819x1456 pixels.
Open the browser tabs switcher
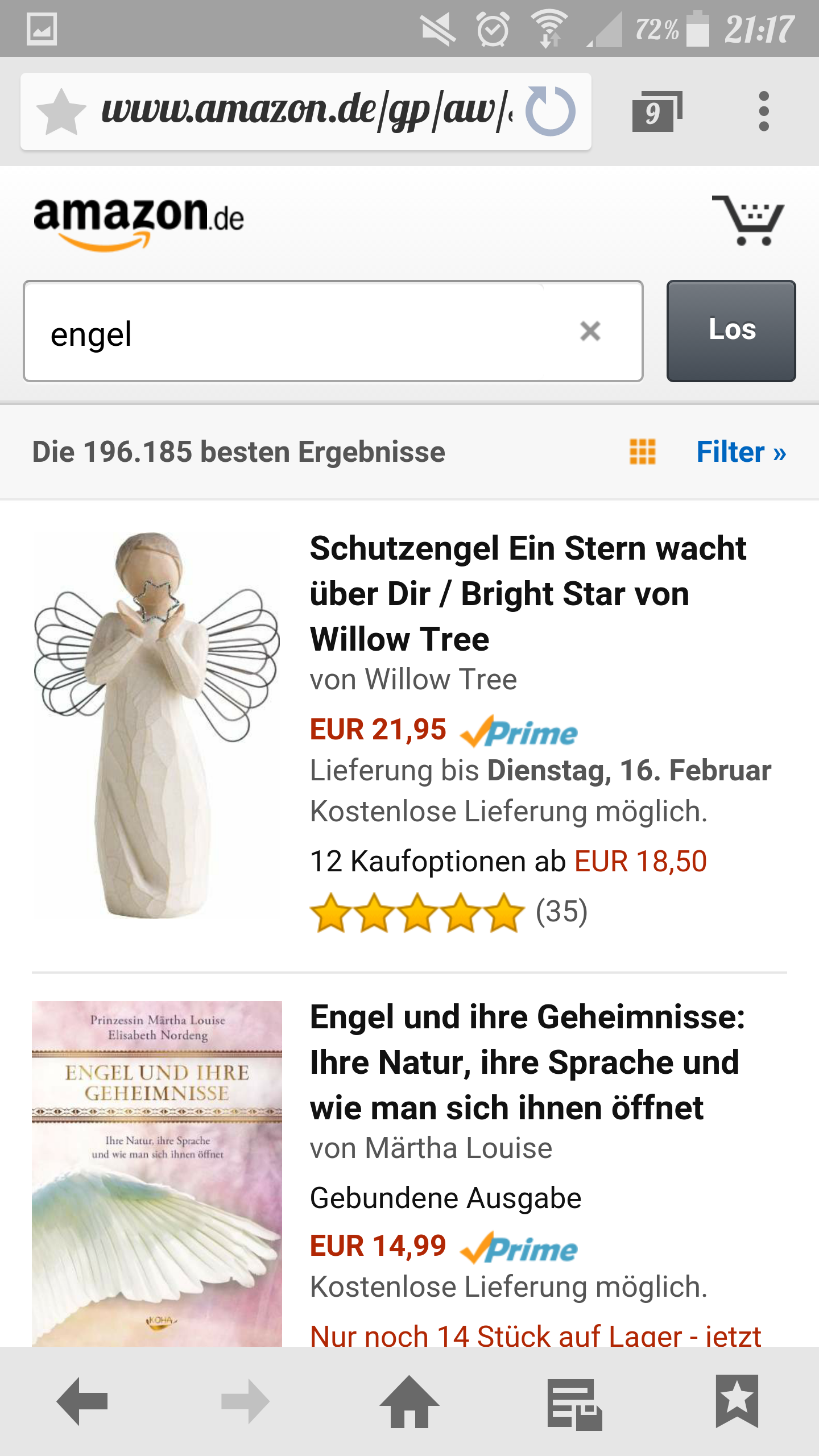657,111
